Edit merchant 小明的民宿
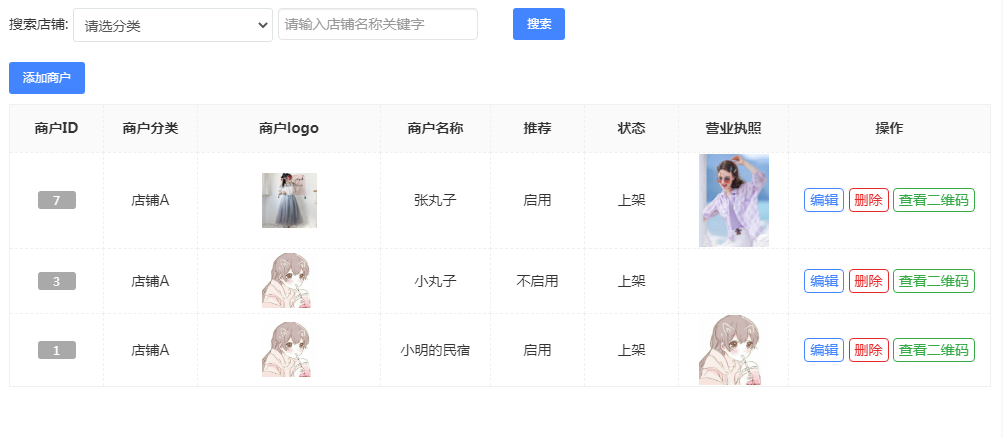The image size is (1003, 438). coord(823,350)
